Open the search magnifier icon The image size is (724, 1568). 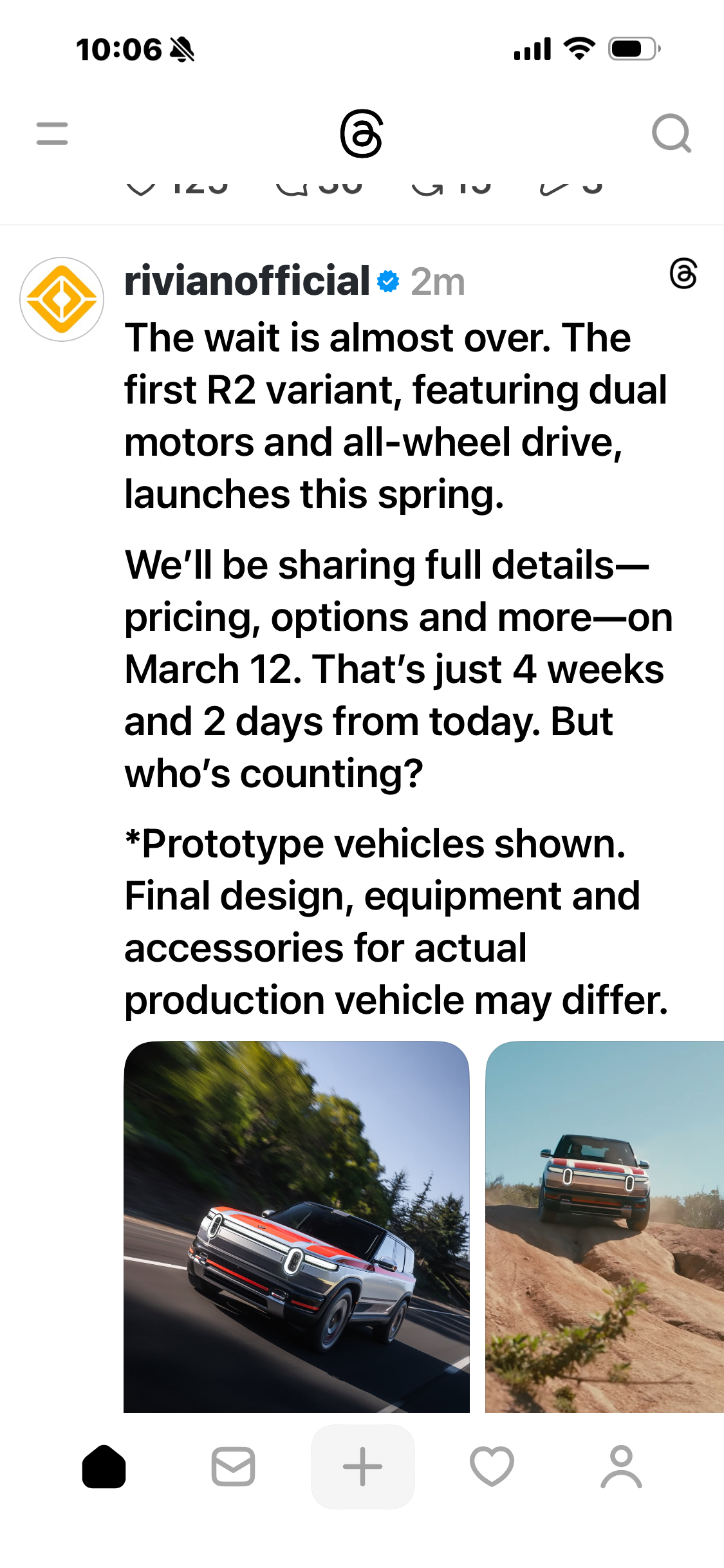[x=671, y=133]
